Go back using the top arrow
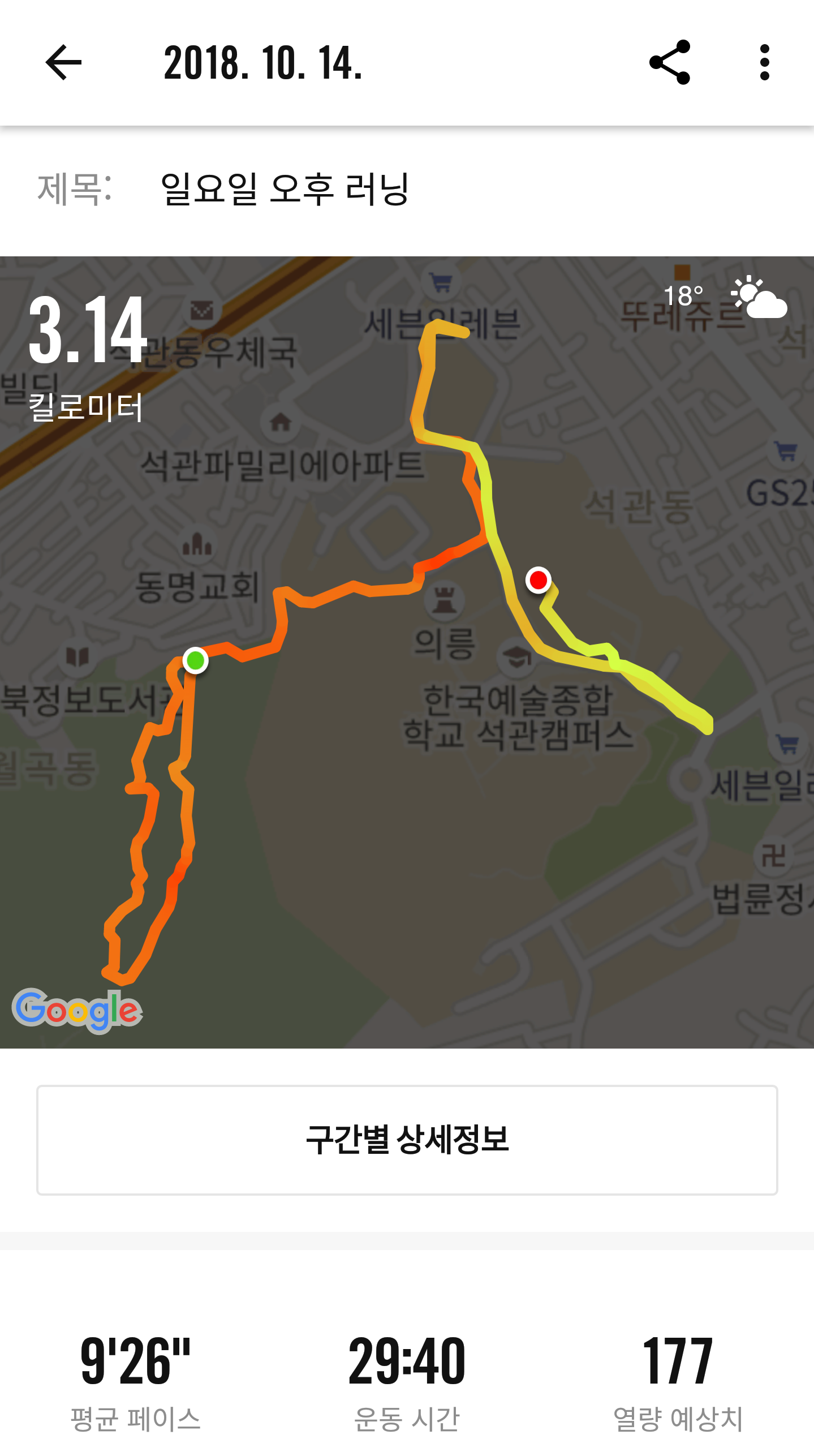The image size is (814, 1456). 63,62
